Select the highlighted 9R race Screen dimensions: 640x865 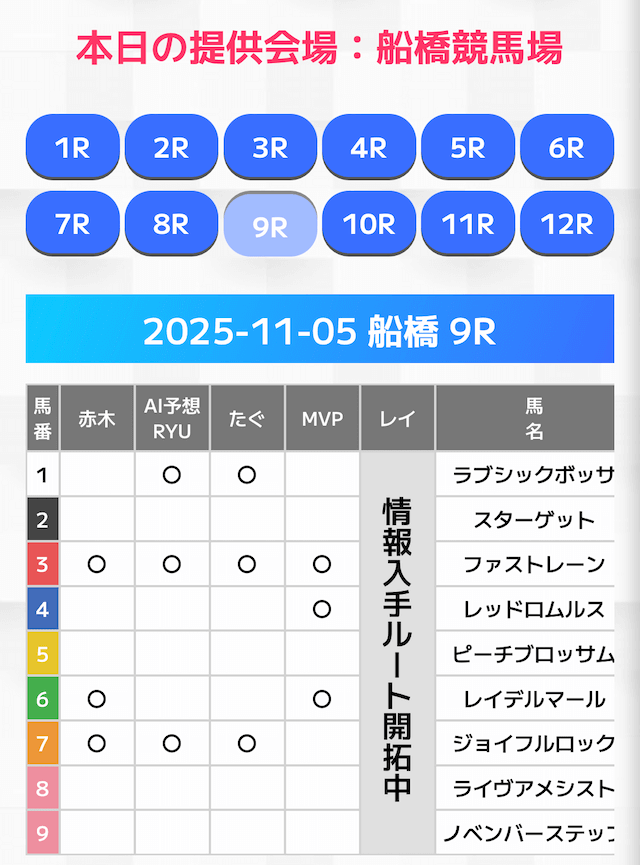pyautogui.click(x=270, y=226)
